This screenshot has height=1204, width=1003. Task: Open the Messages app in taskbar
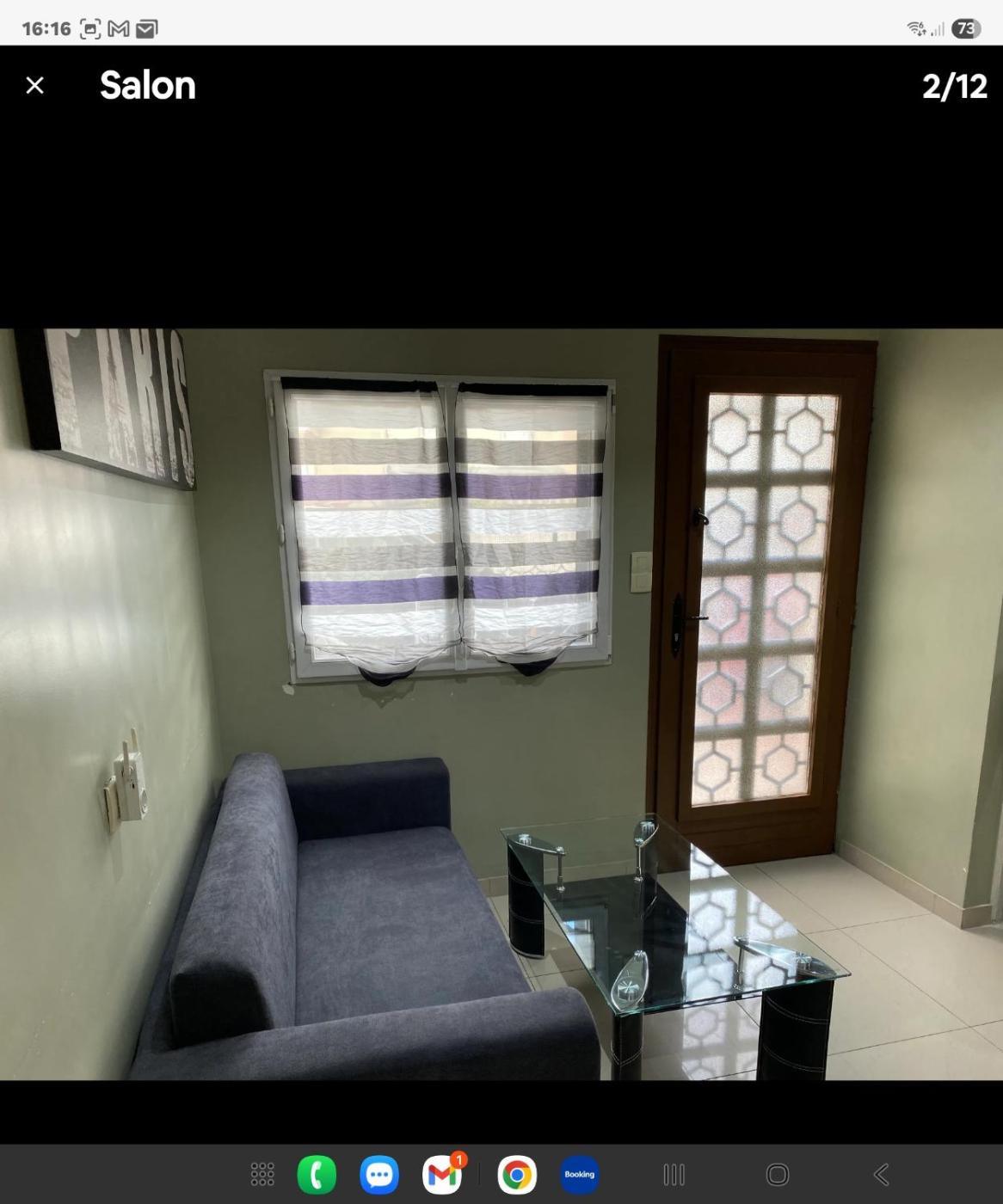tap(379, 1175)
